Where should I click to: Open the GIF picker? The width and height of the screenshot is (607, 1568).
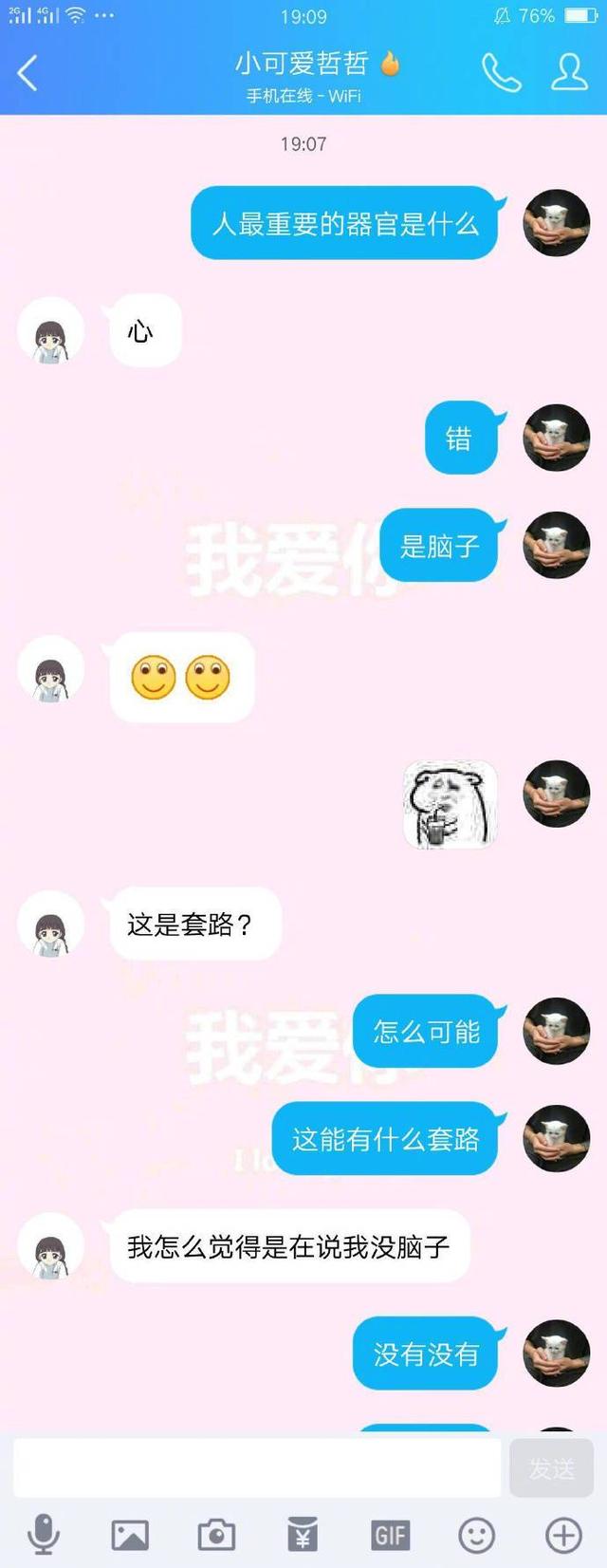point(390,1535)
